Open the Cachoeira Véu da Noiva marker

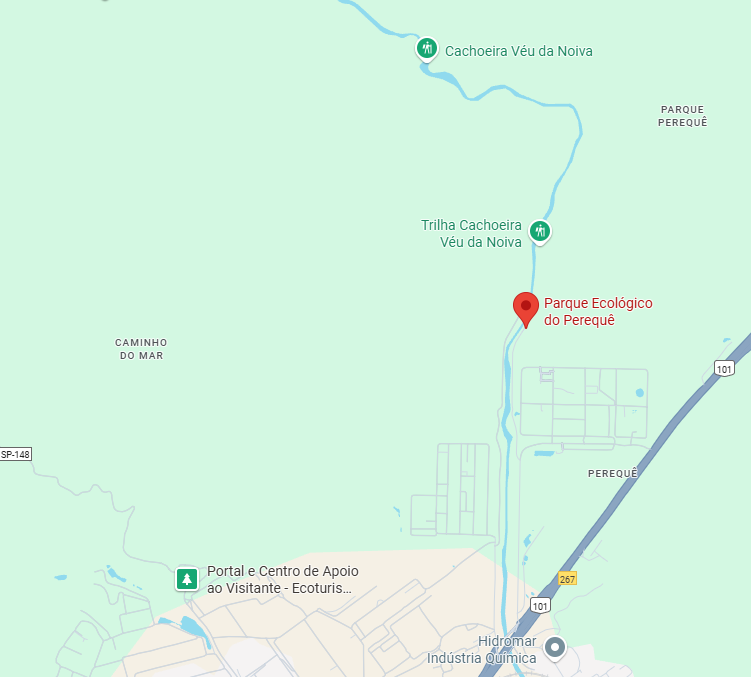coord(427,48)
